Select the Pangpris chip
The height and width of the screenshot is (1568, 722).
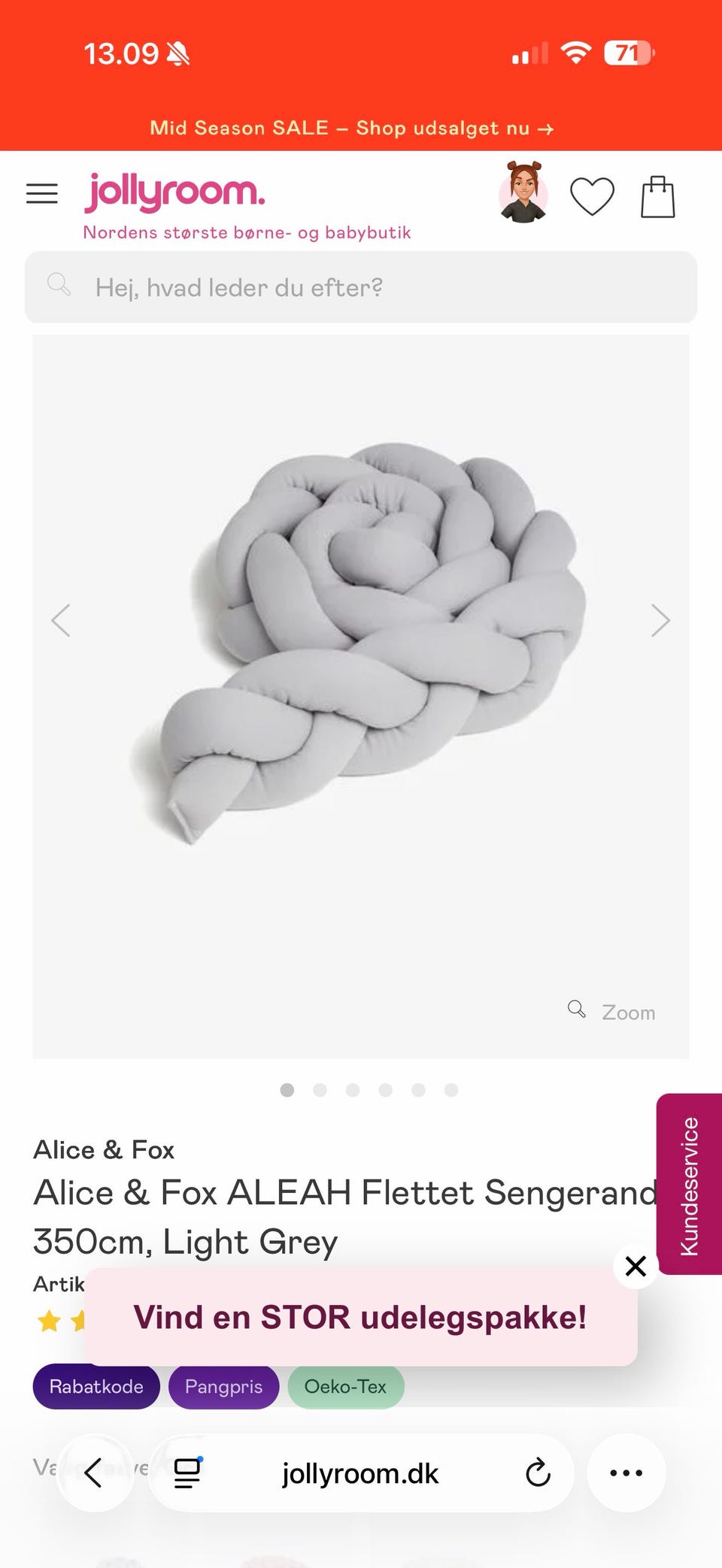click(223, 1387)
